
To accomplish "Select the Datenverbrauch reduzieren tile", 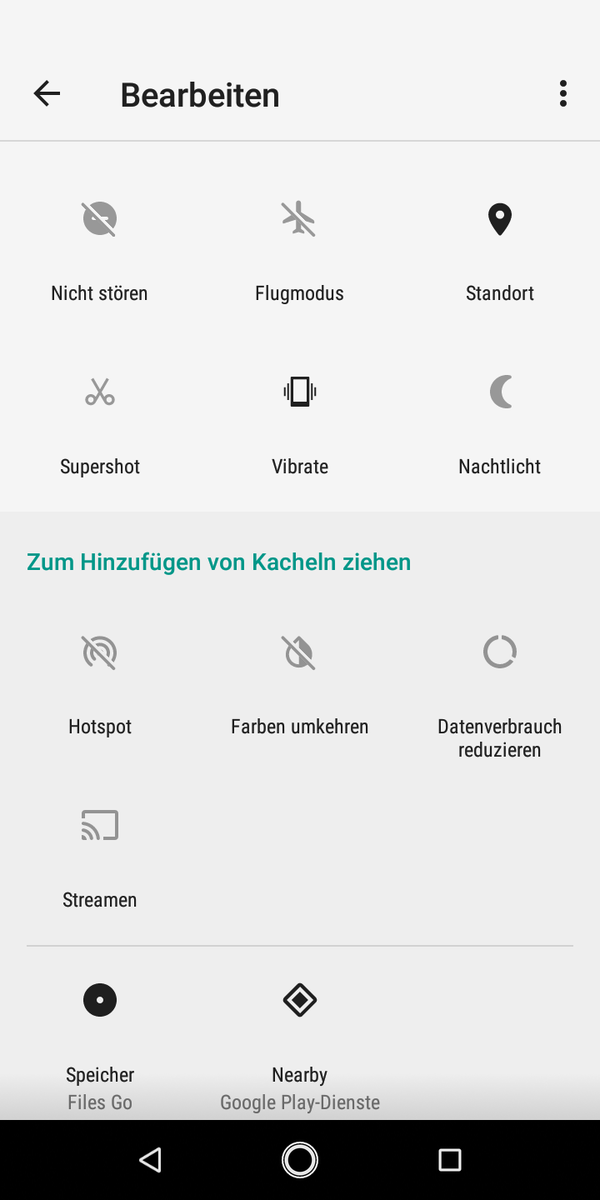I will click(x=499, y=690).
